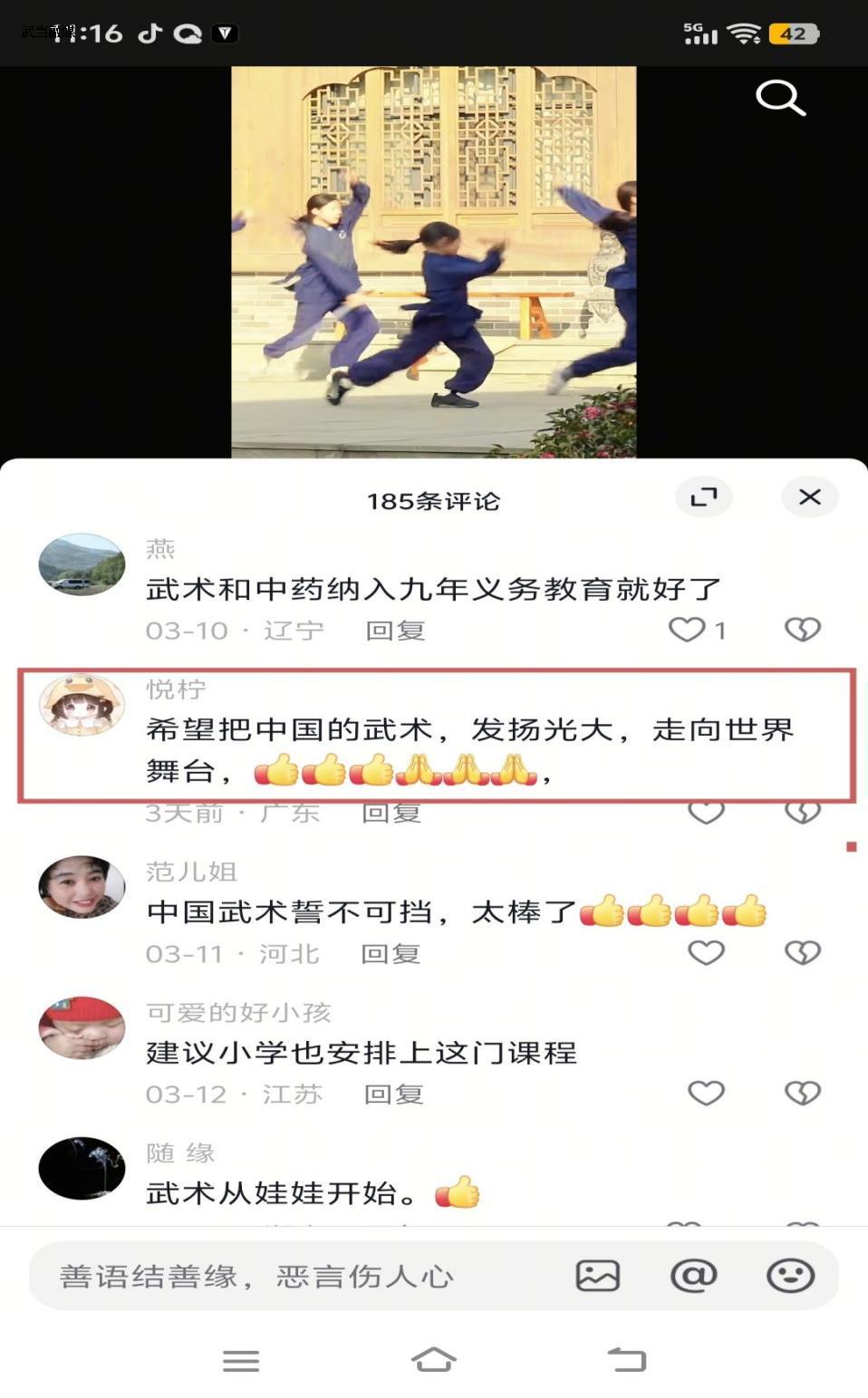Dislike 可爱的好小孩's comment
The width and height of the screenshot is (868, 1398).
[802, 1093]
